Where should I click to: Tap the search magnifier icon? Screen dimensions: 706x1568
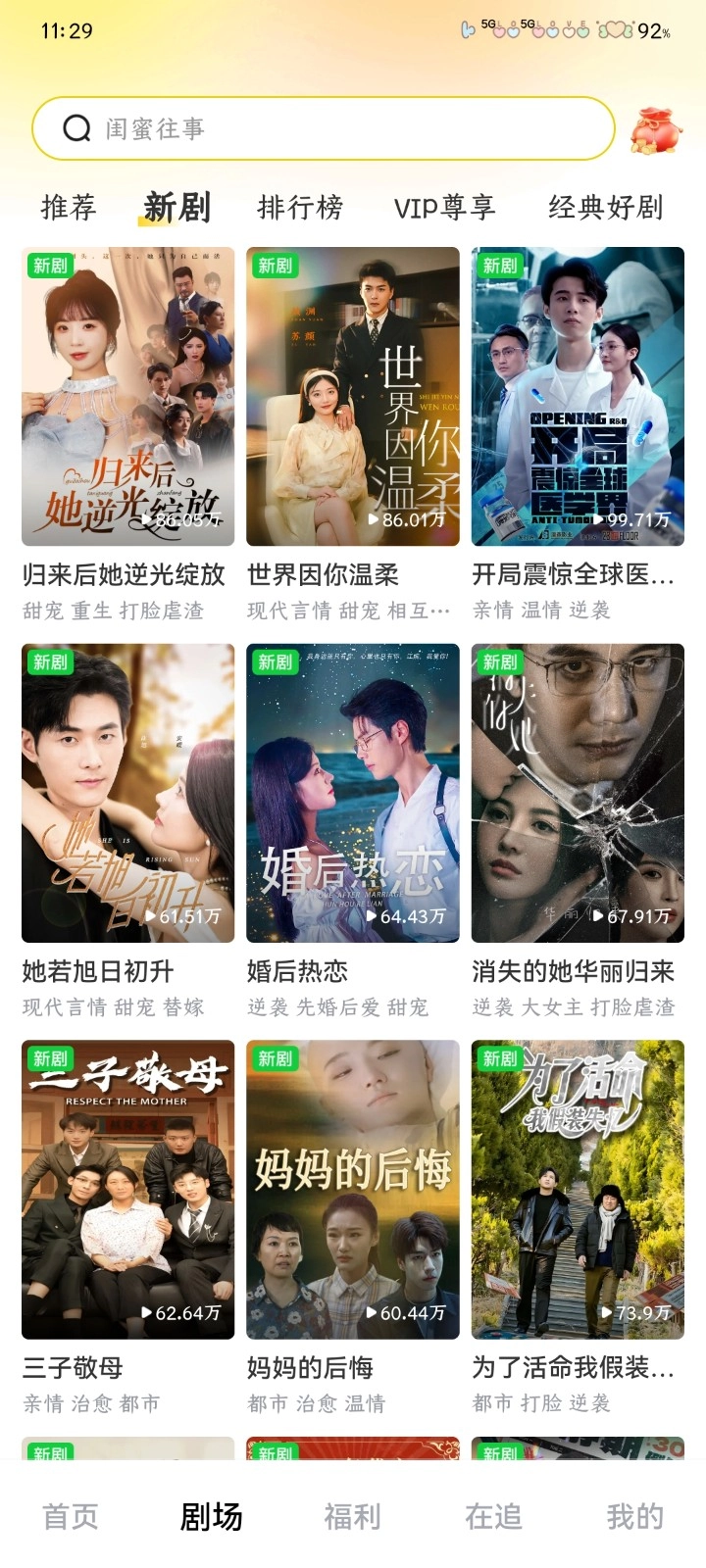click(76, 127)
